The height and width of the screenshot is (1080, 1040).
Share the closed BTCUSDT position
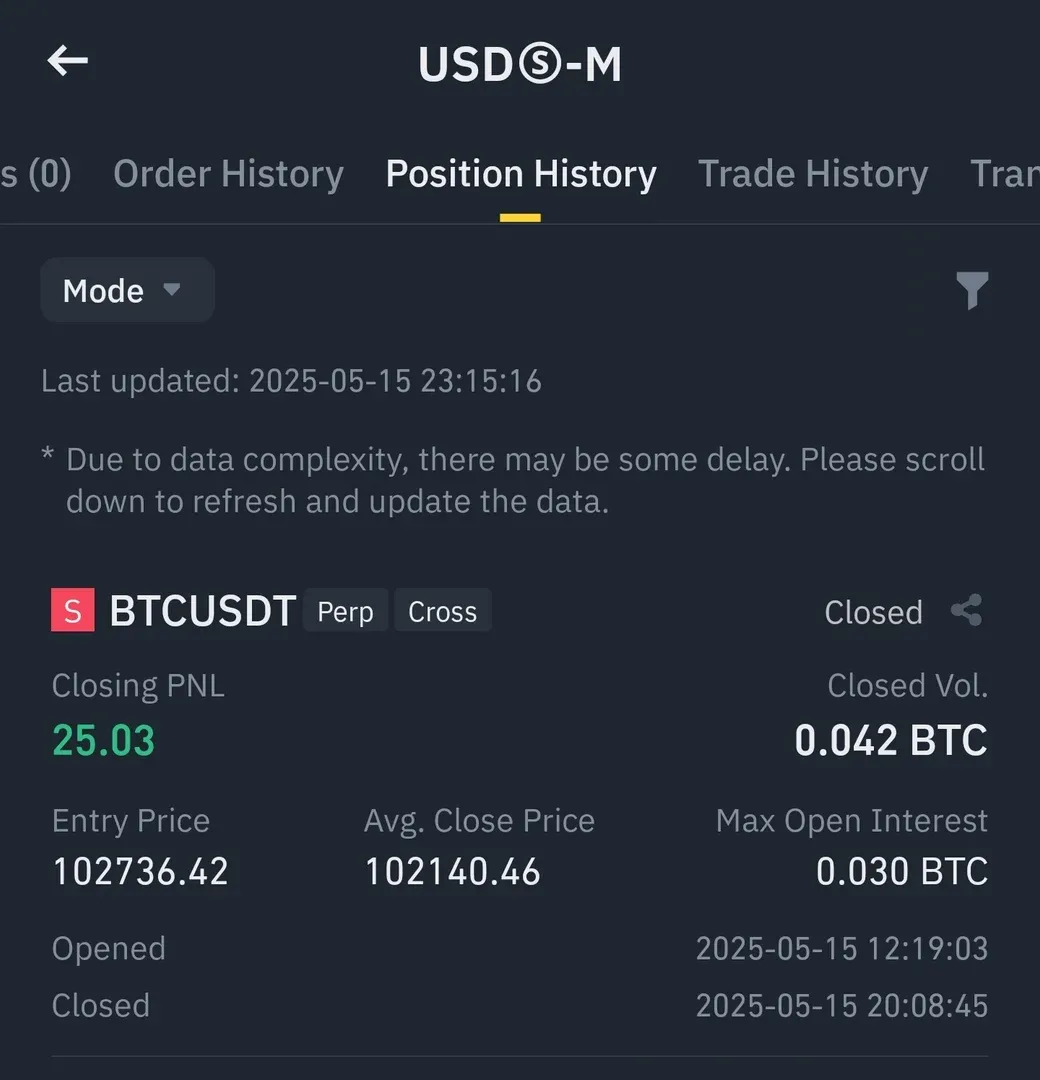click(966, 610)
